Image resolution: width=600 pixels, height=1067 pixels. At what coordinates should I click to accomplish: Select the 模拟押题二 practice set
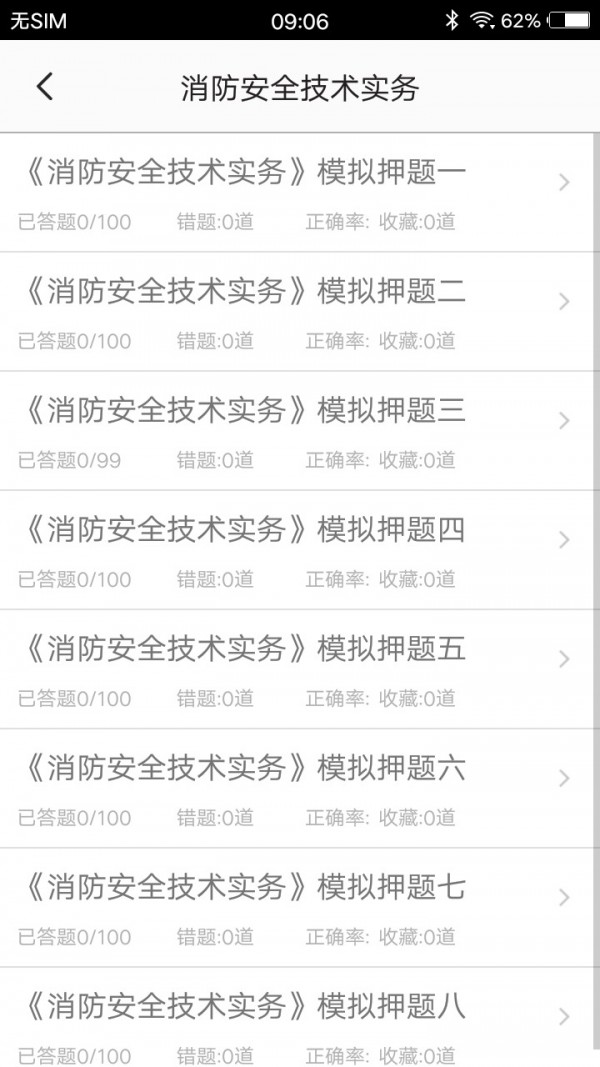tap(297, 312)
